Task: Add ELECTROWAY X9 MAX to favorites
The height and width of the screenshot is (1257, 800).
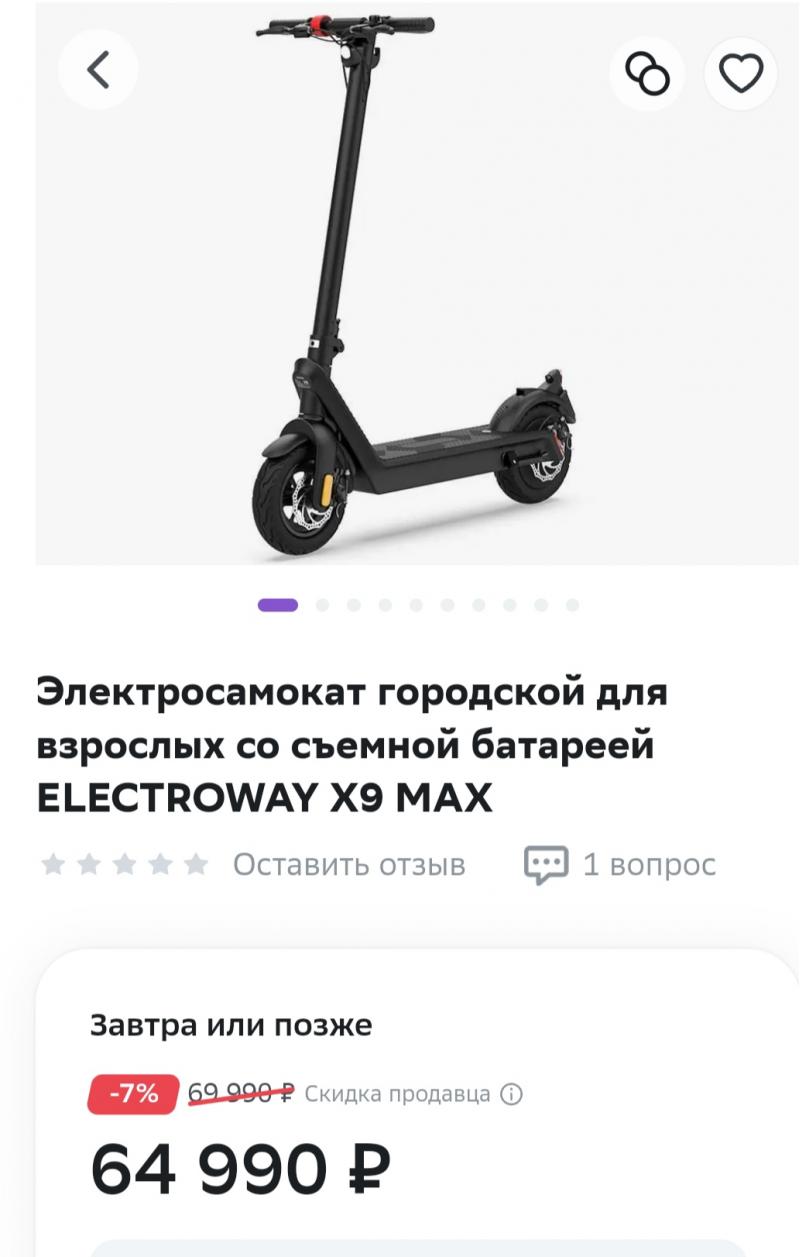Action: pos(741,73)
